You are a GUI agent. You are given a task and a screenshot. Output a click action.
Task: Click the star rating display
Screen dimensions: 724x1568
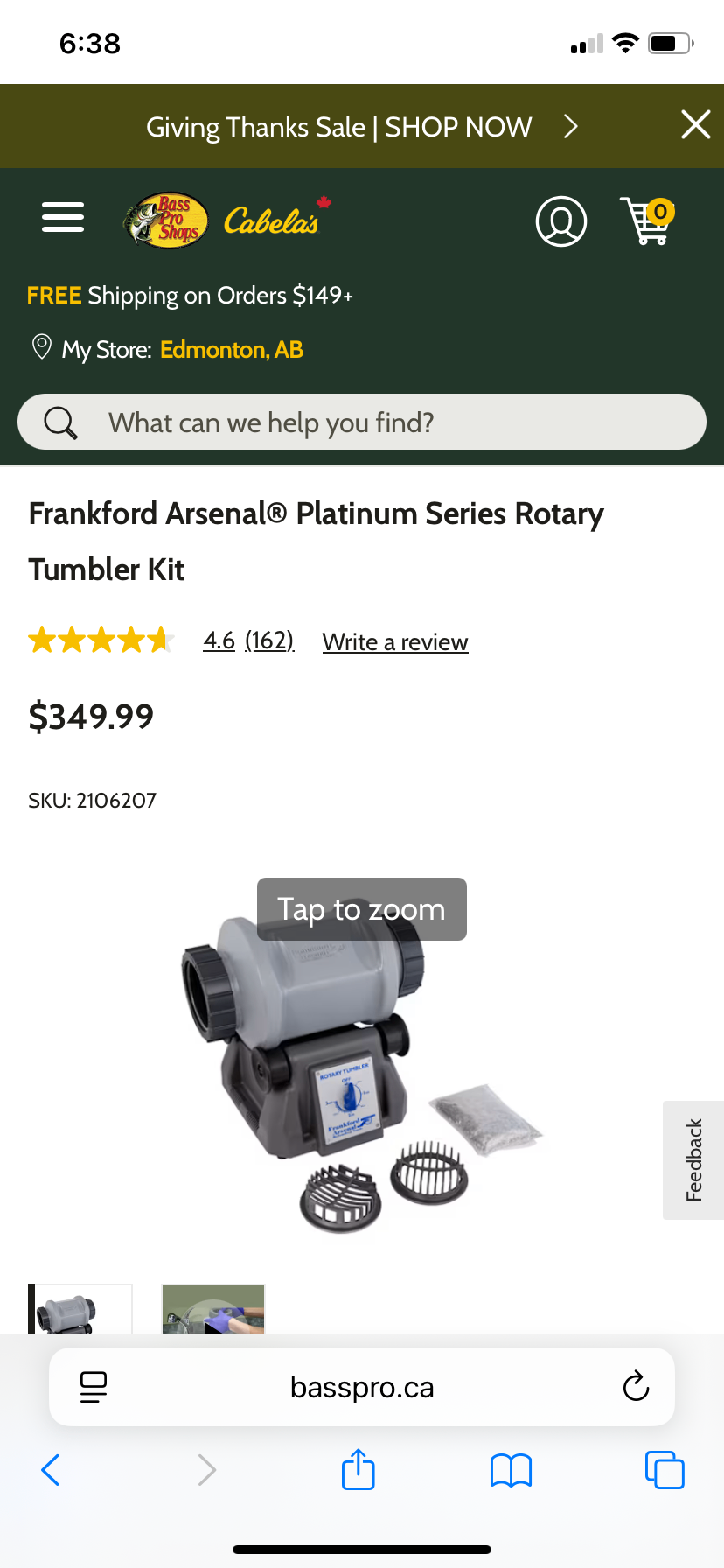click(x=101, y=639)
